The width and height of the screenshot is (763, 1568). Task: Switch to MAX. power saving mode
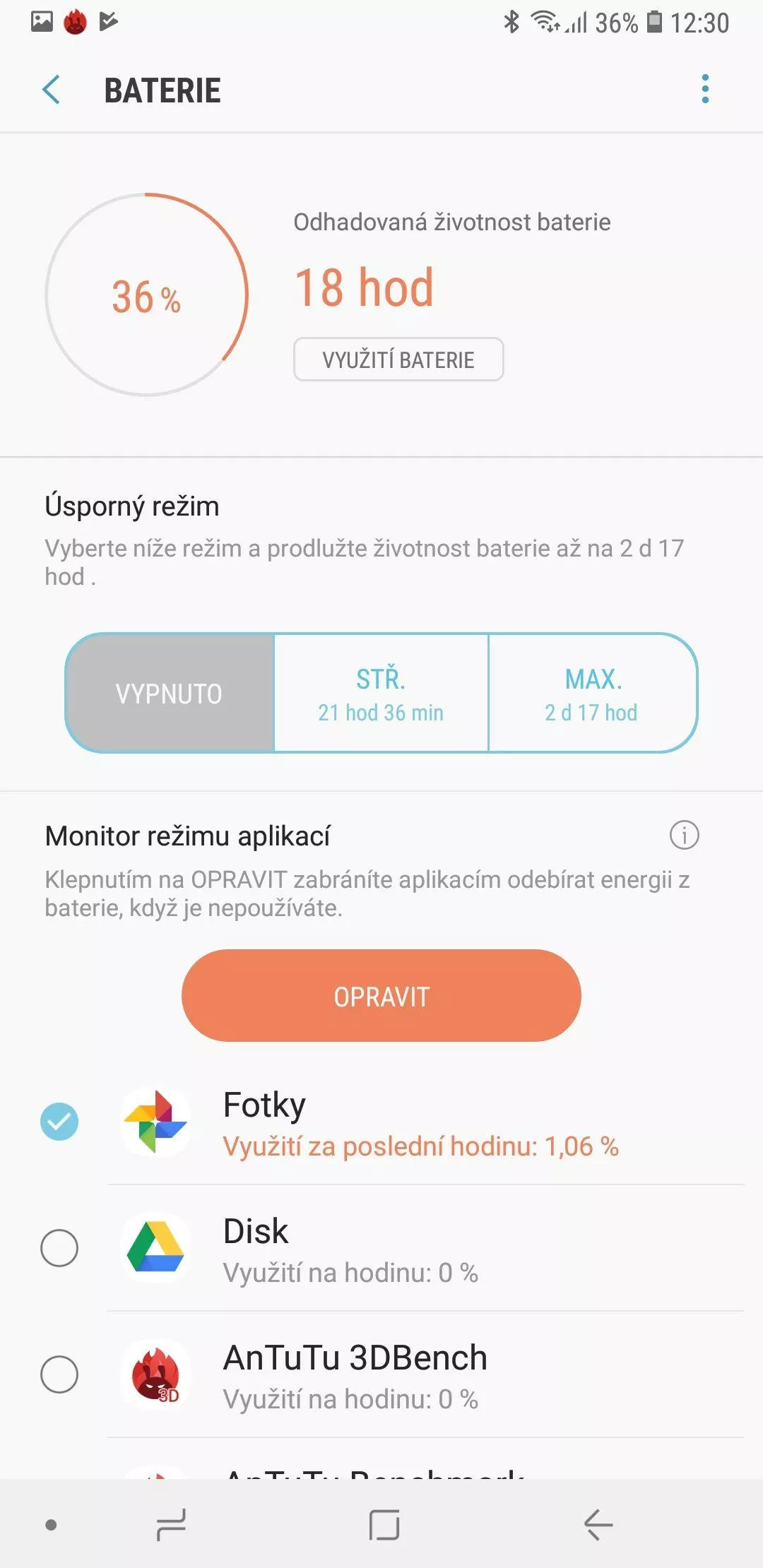pyautogui.click(x=592, y=693)
